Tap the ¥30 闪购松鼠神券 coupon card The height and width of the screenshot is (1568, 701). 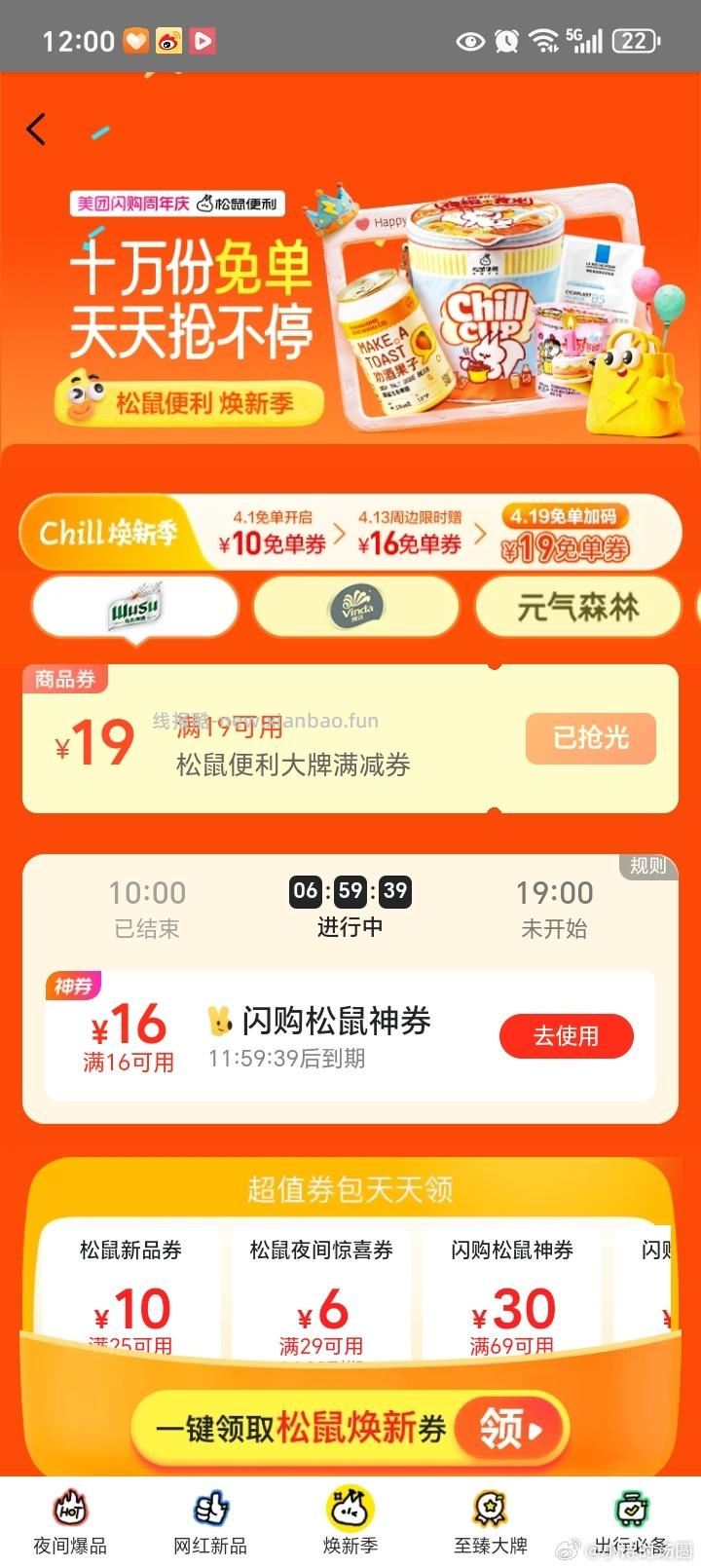click(x=514, y=1295)
